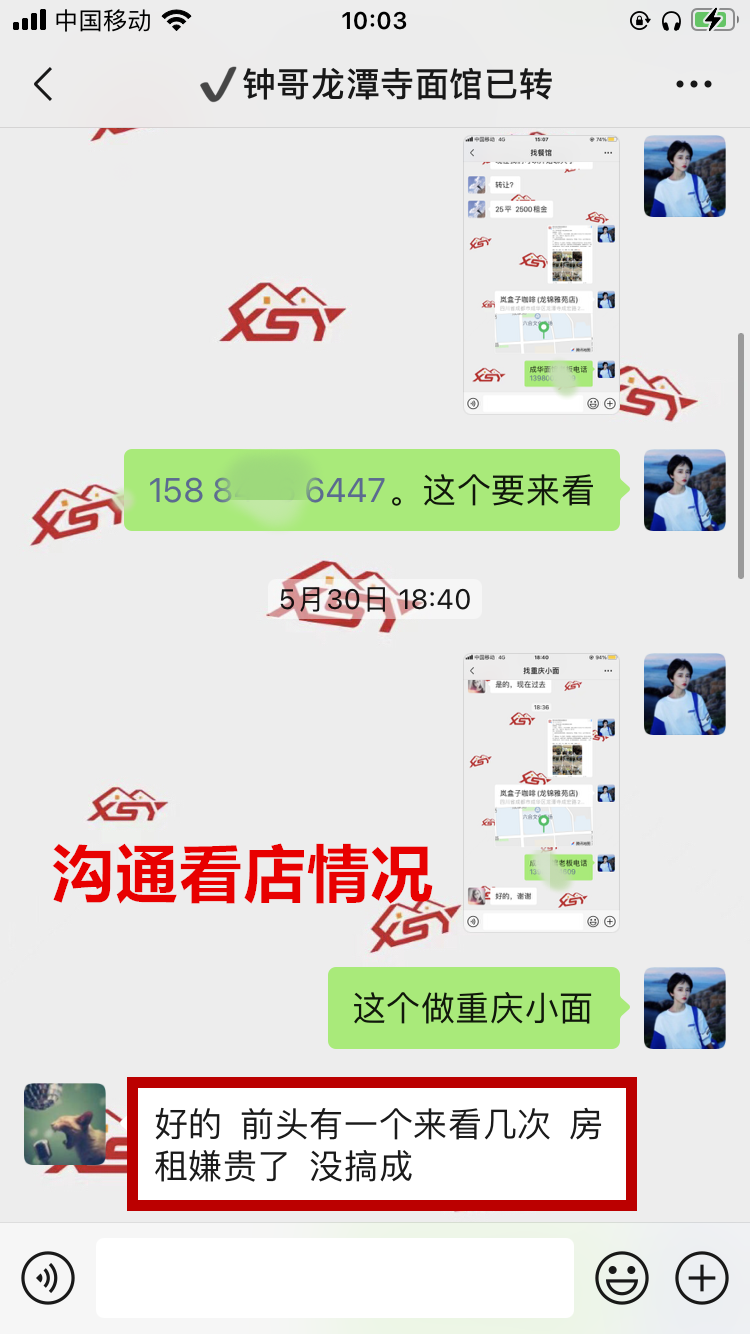
Task: Open the plus attachment menu
Action: click(702, 1277)
